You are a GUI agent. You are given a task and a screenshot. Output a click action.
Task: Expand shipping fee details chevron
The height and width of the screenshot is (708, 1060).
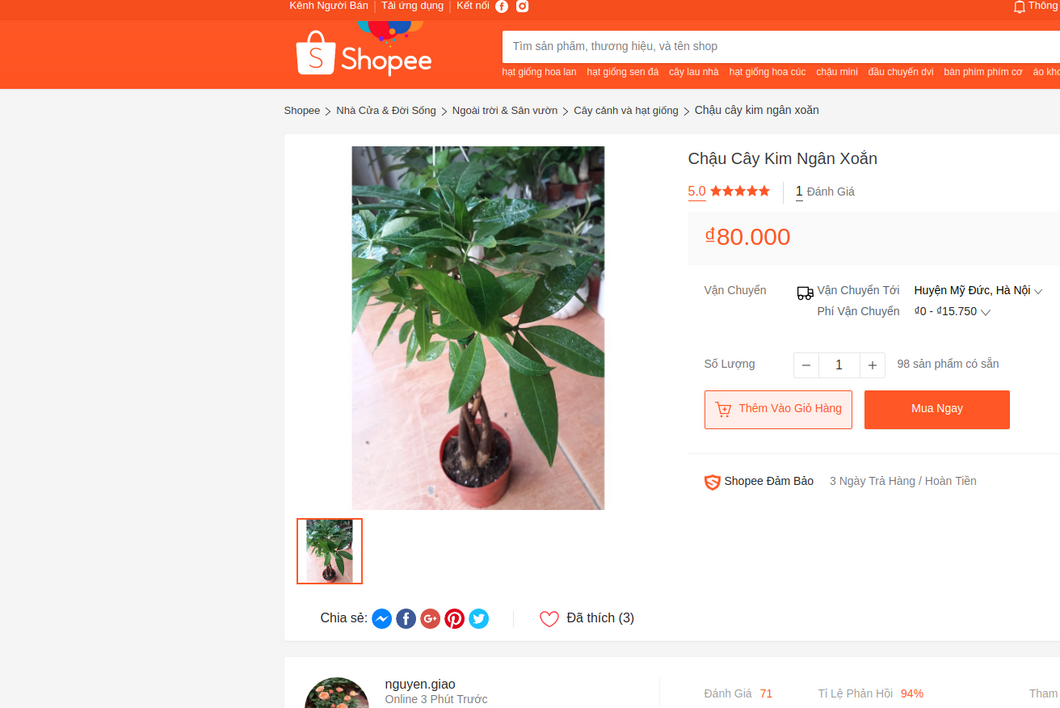tap(985, 312)
